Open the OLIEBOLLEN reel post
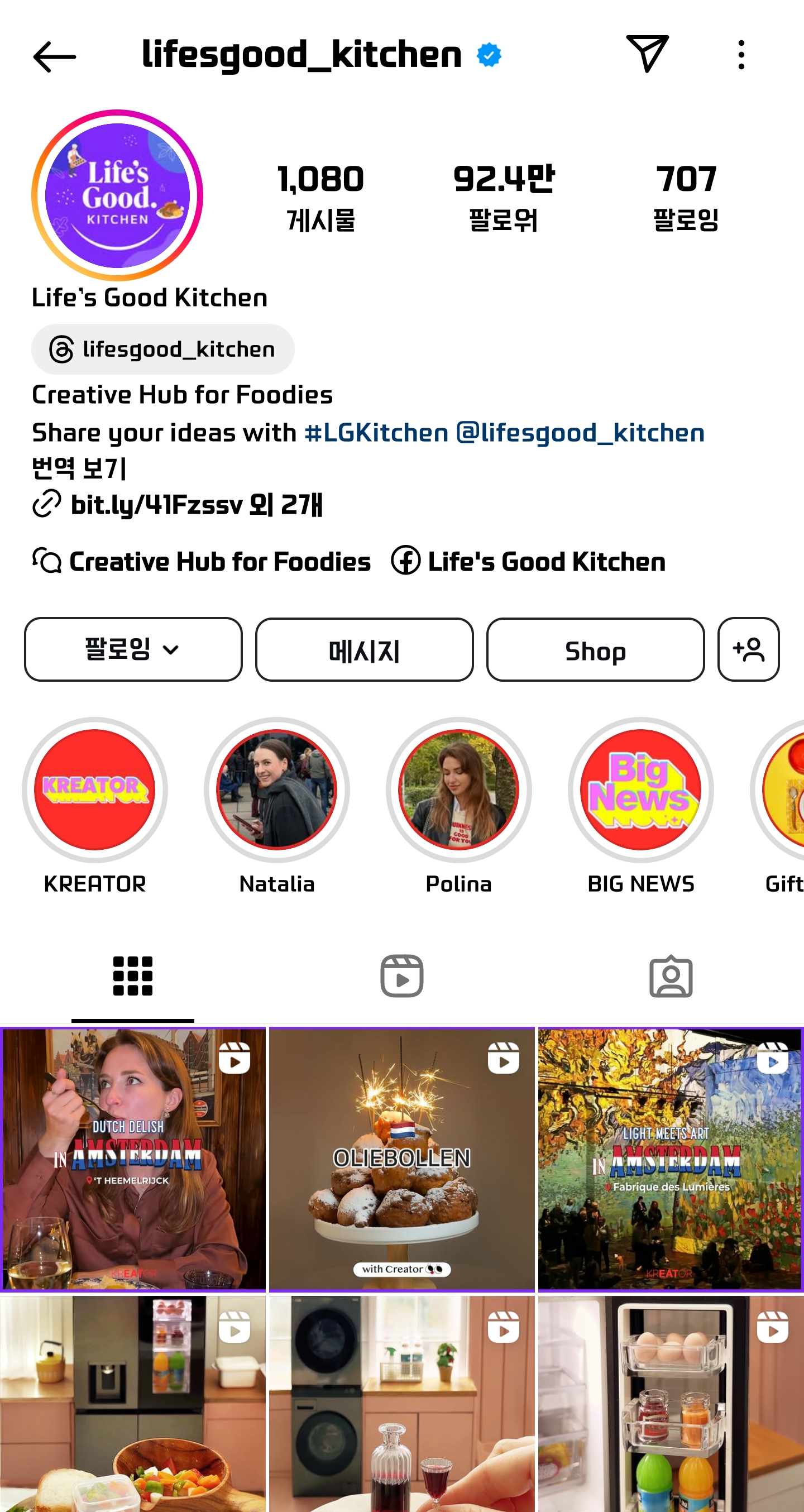This screenshot has height=1512, width=804. [x=402, y=1159]
